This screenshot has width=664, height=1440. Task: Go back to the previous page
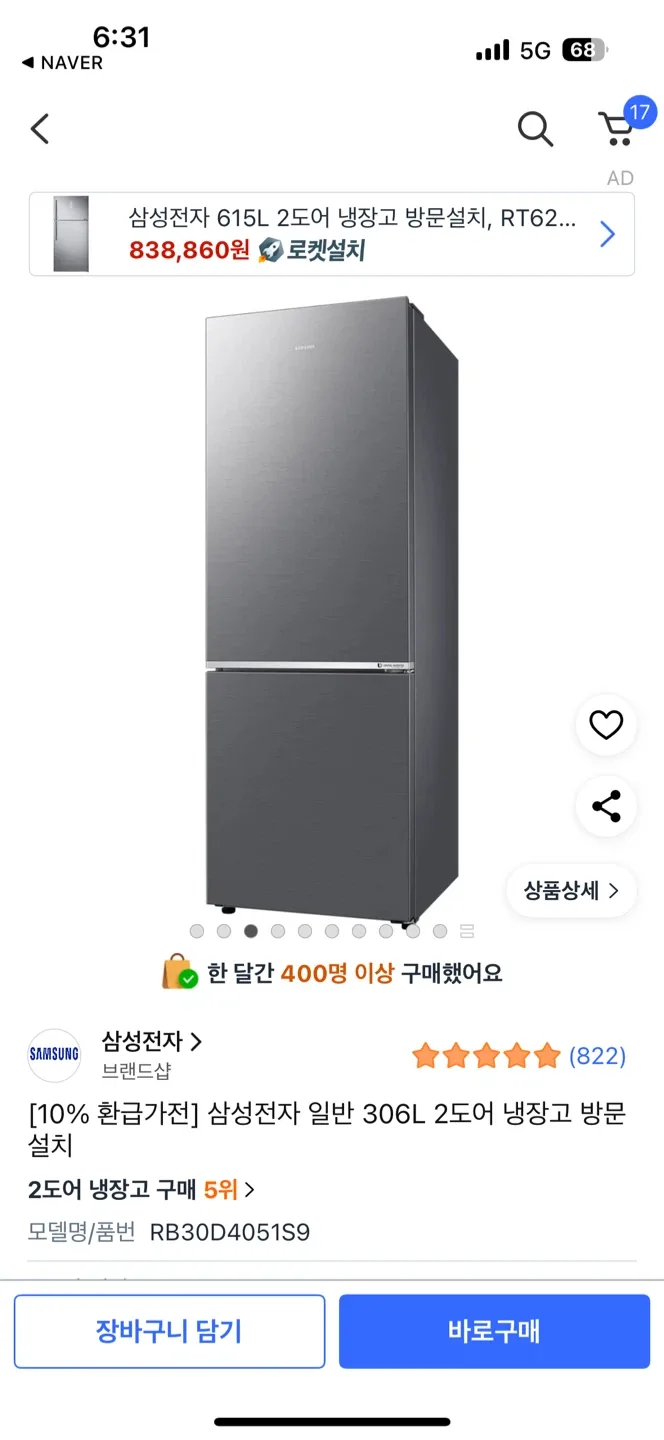40,129
